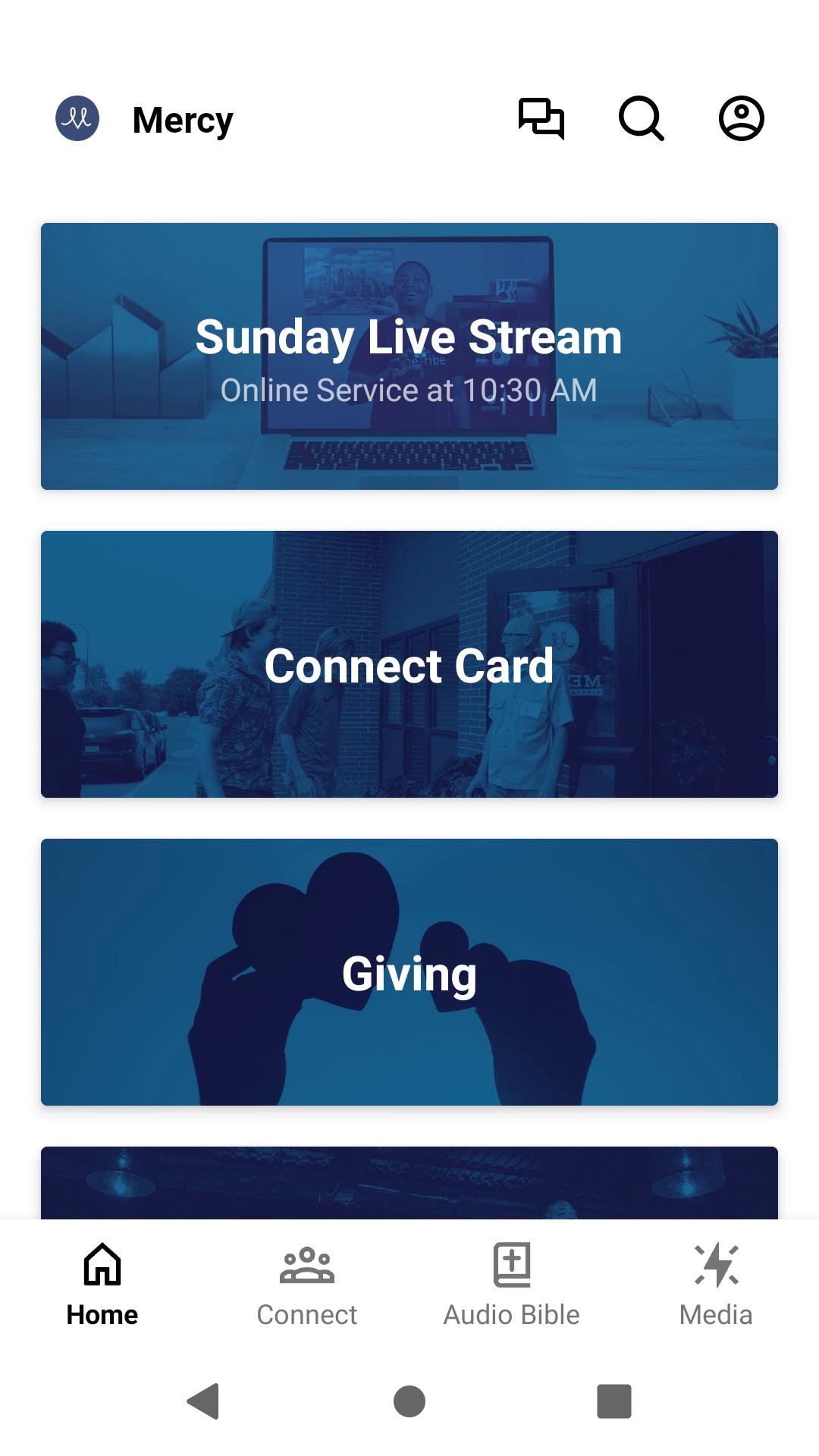Tap the system back button
Screen dimensions: 819x1456
[203, 1401]
